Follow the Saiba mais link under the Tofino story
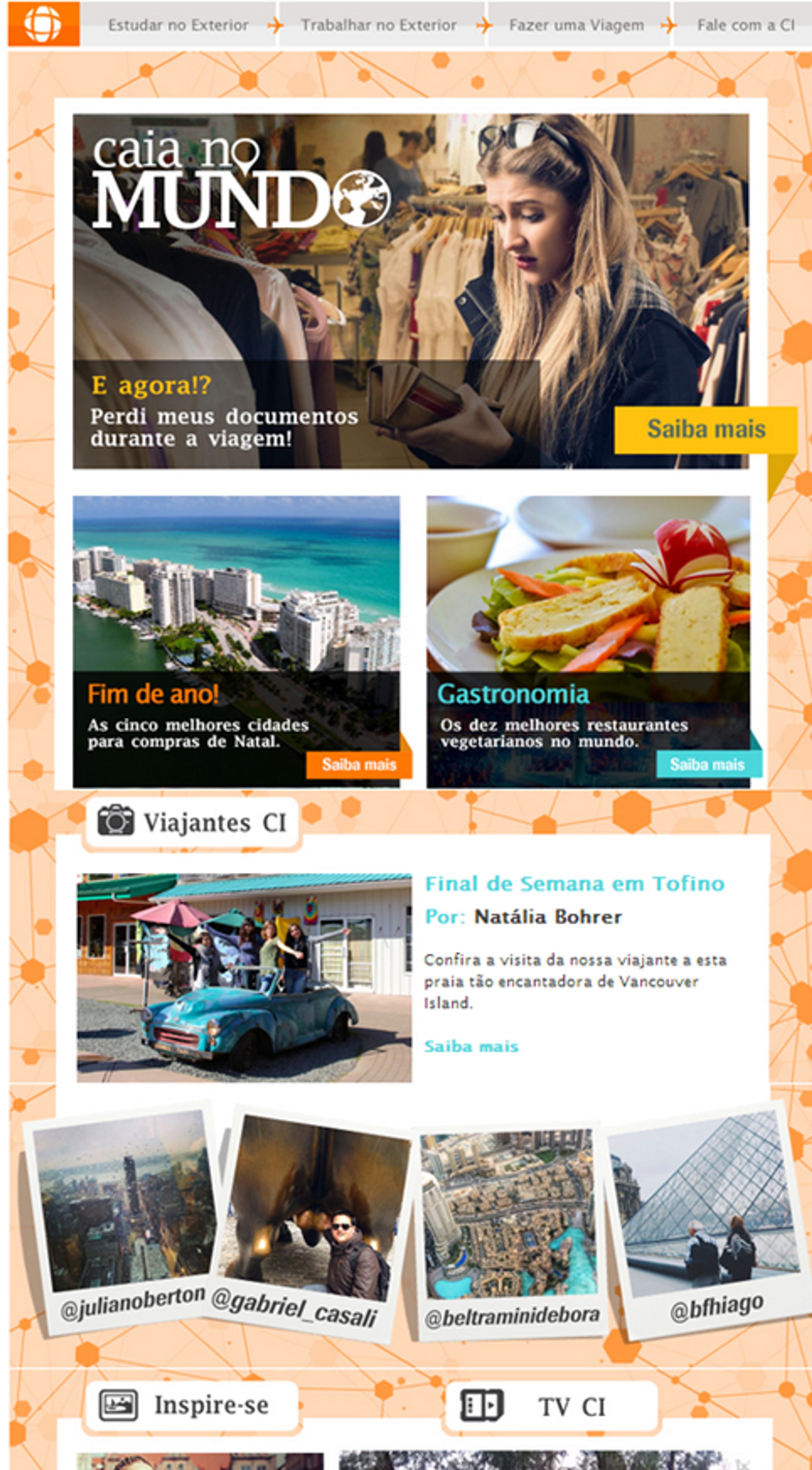Image resolution: width=812 pixels, height=1470 pixels. click(x=471, y=1046)
